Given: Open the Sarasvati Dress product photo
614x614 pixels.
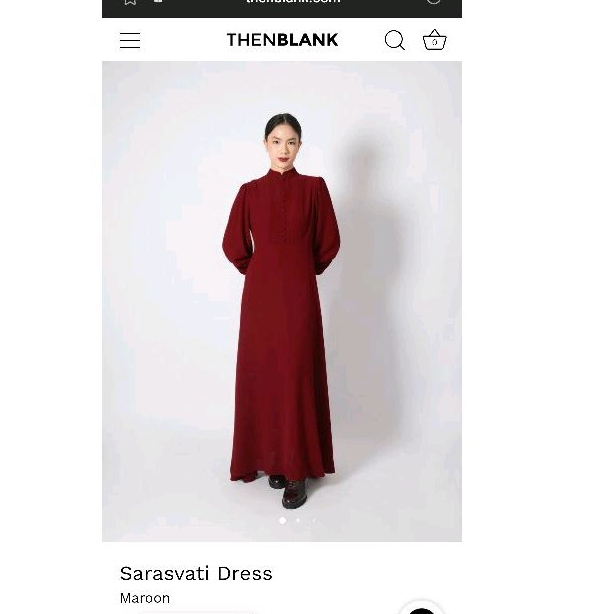Looking at the screenshot, I should [282, 300].
